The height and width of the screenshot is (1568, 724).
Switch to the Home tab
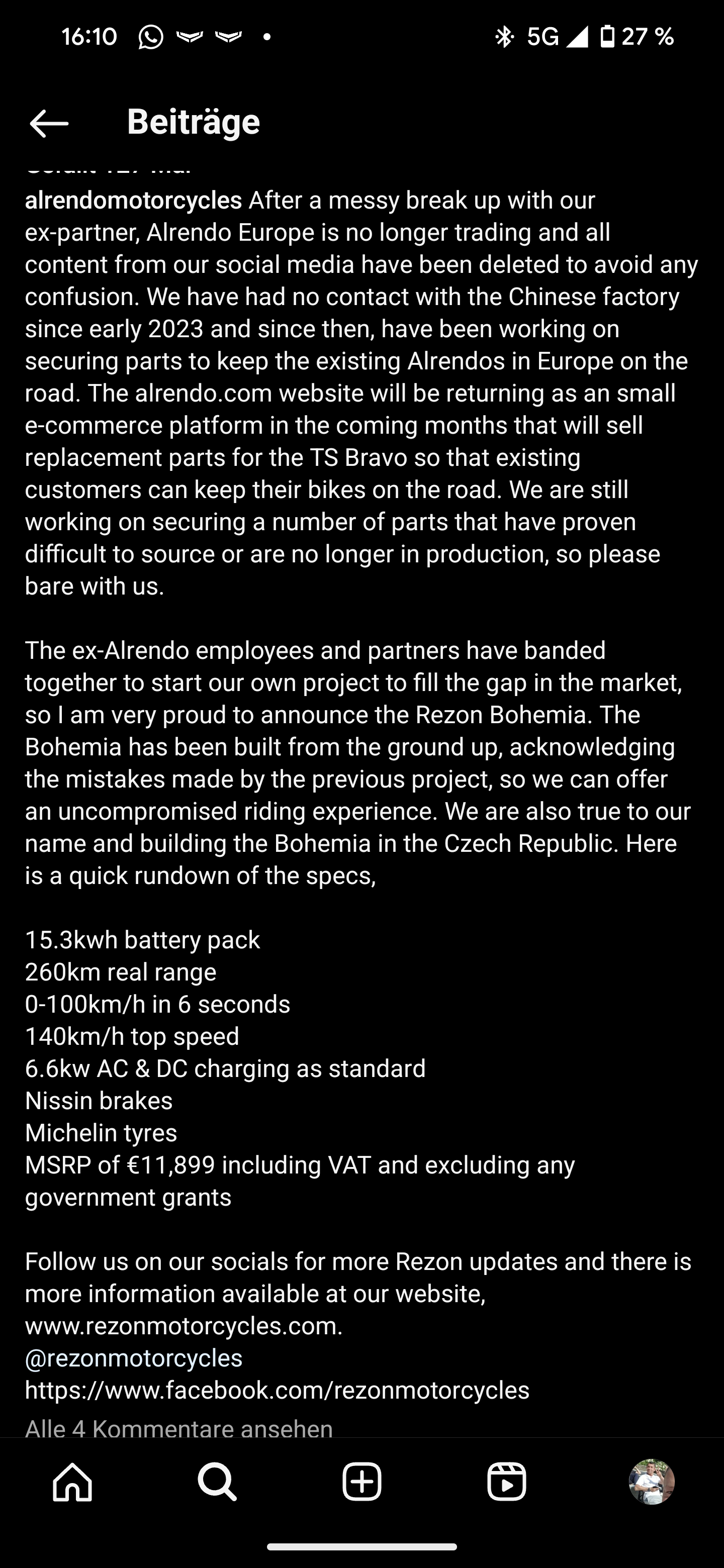click(x=72, y=1482)
